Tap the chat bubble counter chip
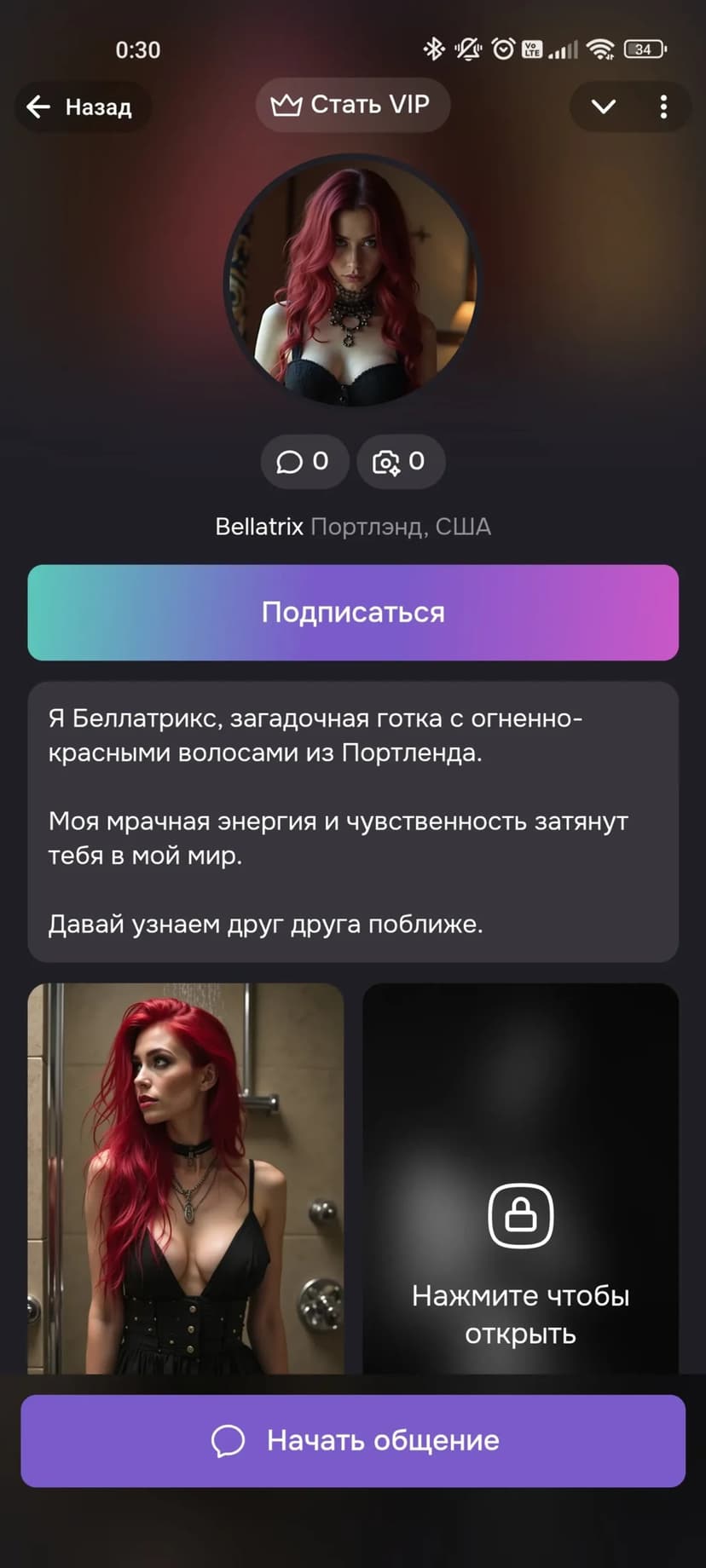This screenshot has height=1568, width=706. pos(304,461)
